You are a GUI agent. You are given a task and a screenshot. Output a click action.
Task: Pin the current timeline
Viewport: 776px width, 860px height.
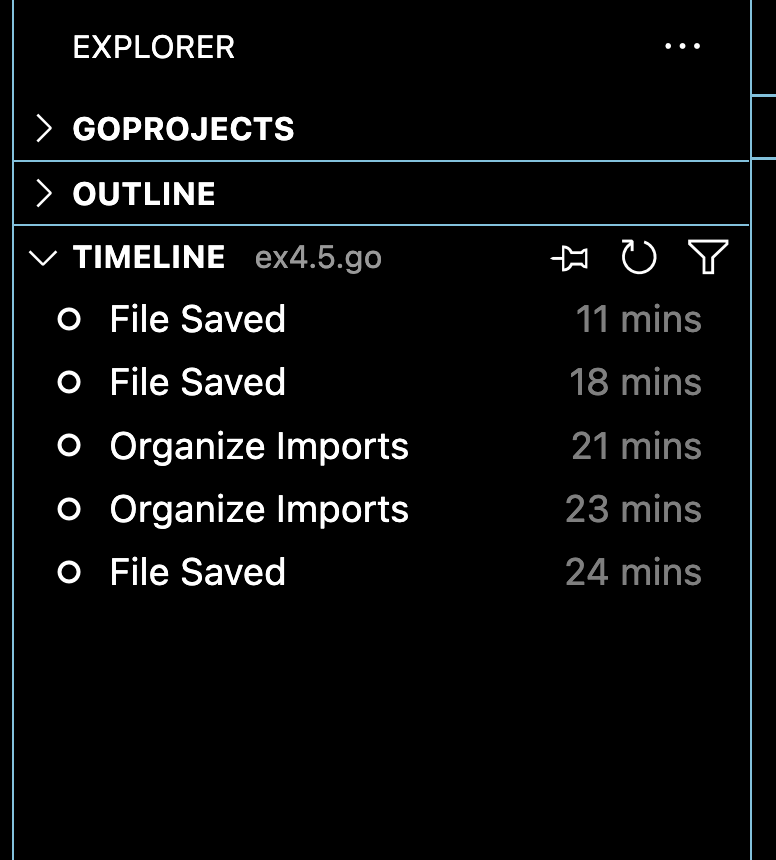tap(570, 259)
